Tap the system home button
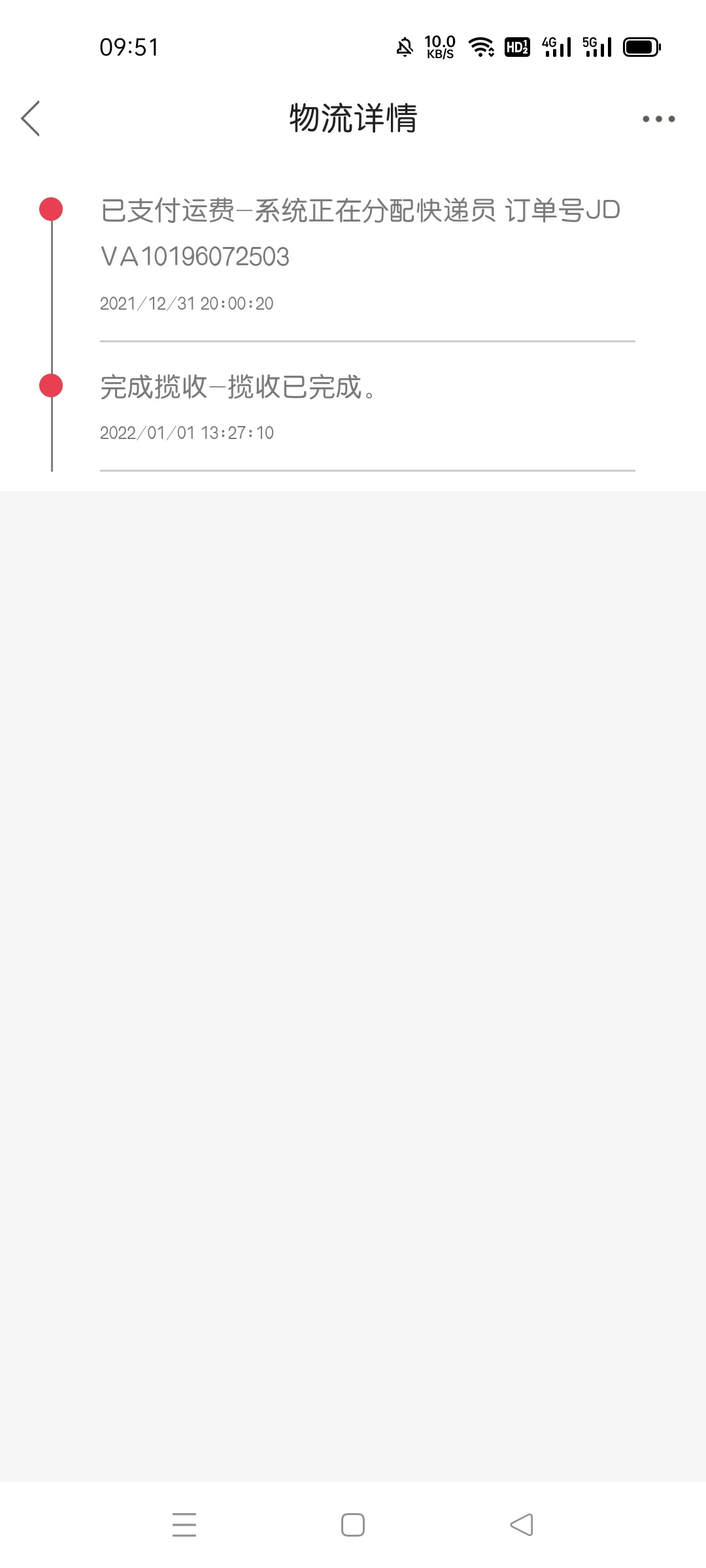The image size is (706, 1568). [x=353, y=1525]
